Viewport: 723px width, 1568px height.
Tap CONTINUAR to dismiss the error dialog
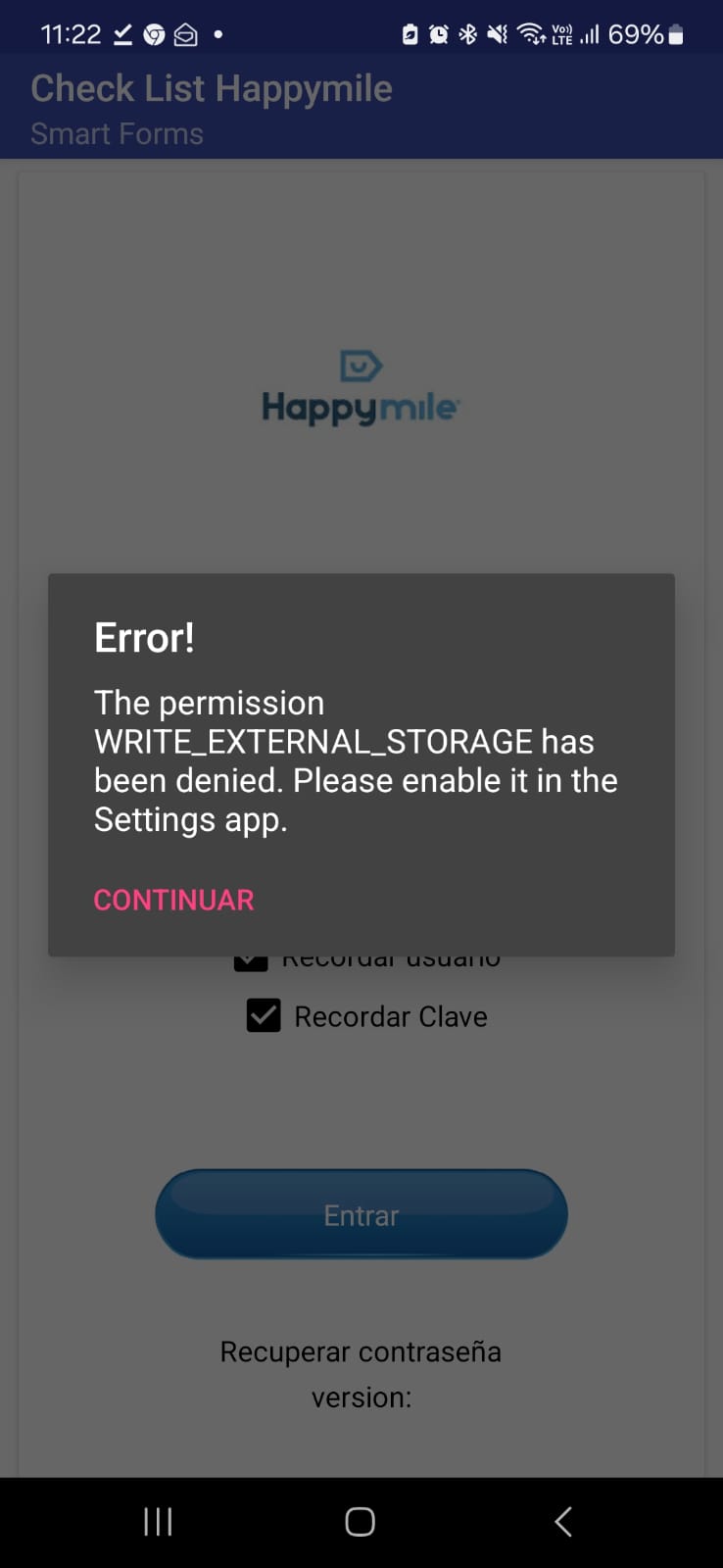tap(173, 900)
